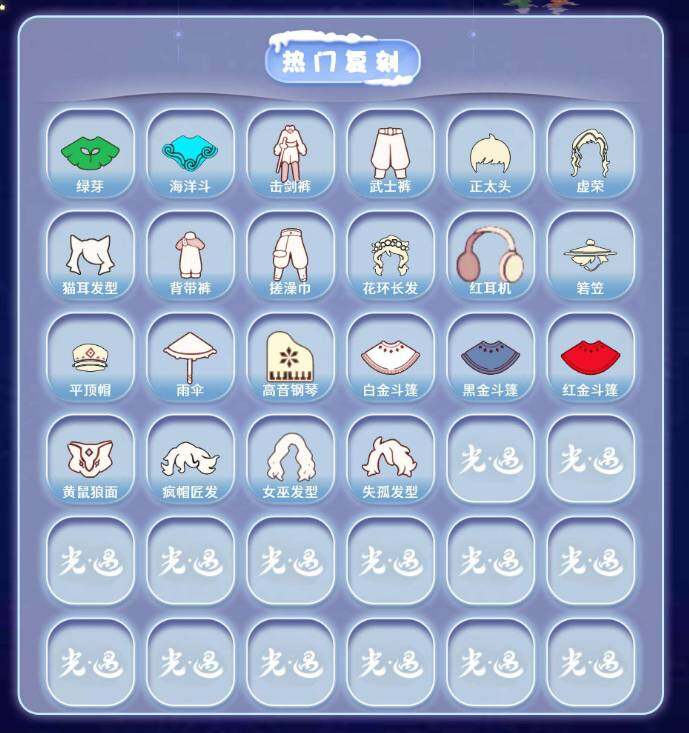Viewport: 689px width, 733px height.
Task: Select the 背带裤 overalls item
Action: (x=190, y=256)
